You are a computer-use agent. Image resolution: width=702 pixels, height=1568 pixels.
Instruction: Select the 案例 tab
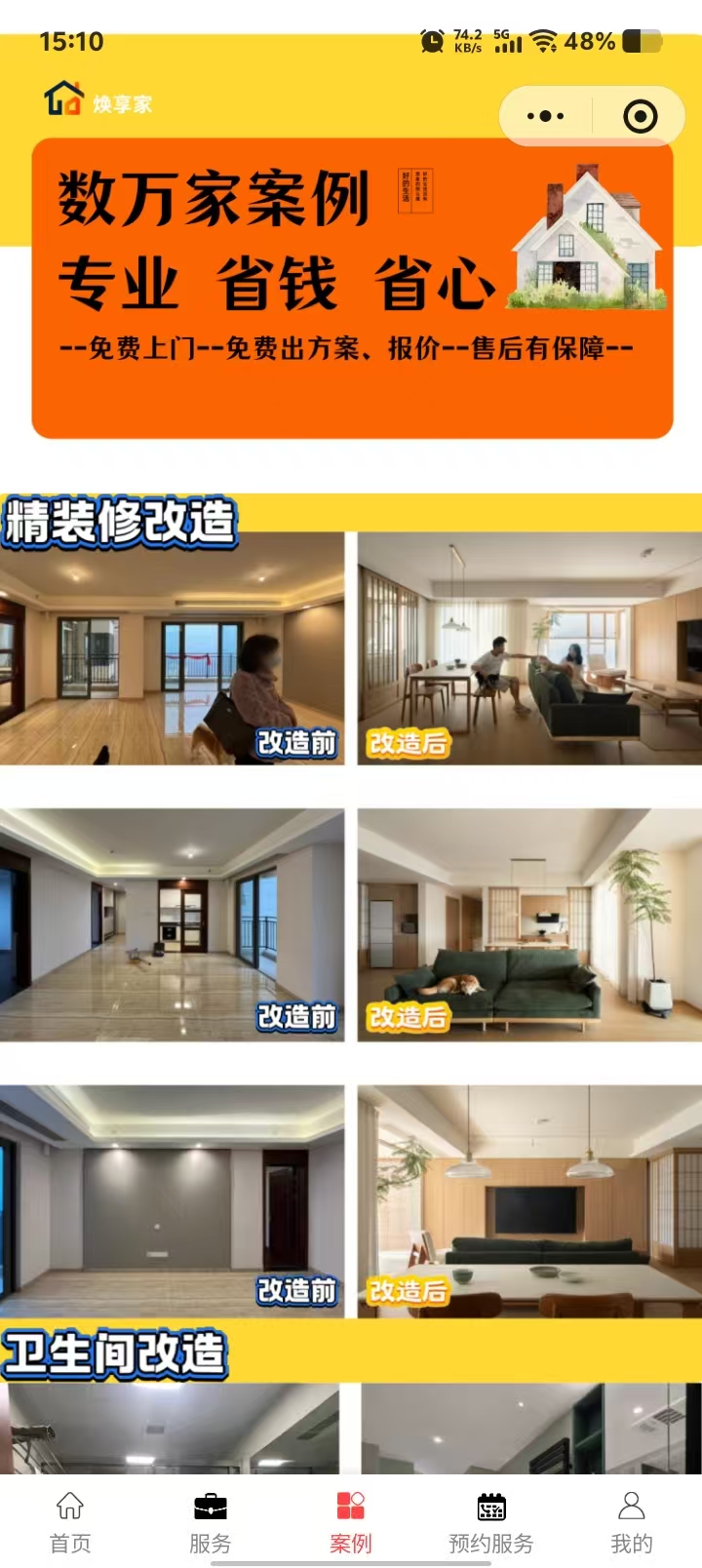click(x=351, y=1520)
